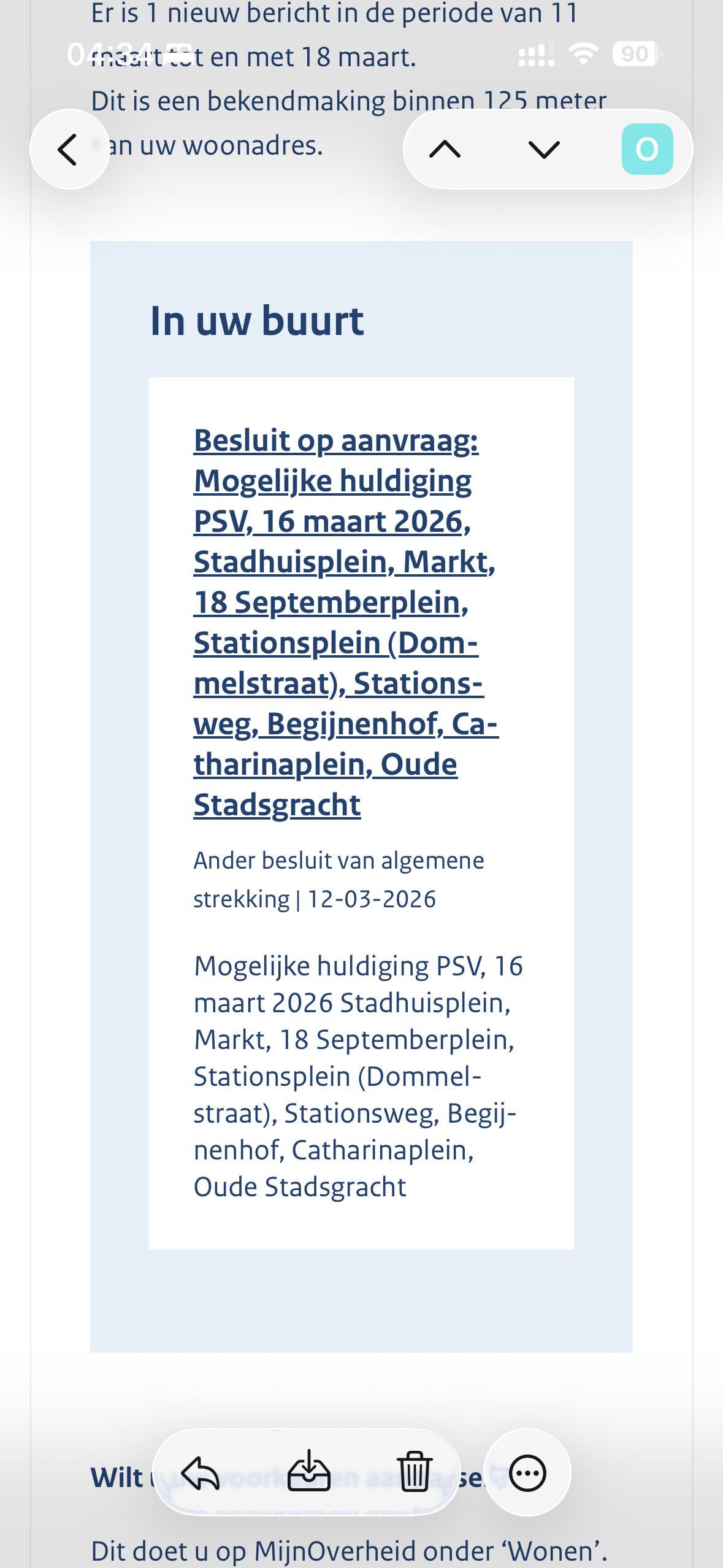This screenshot has width=723, height=1568.
Task: Go back to the inbox
Action: (69, 149)
